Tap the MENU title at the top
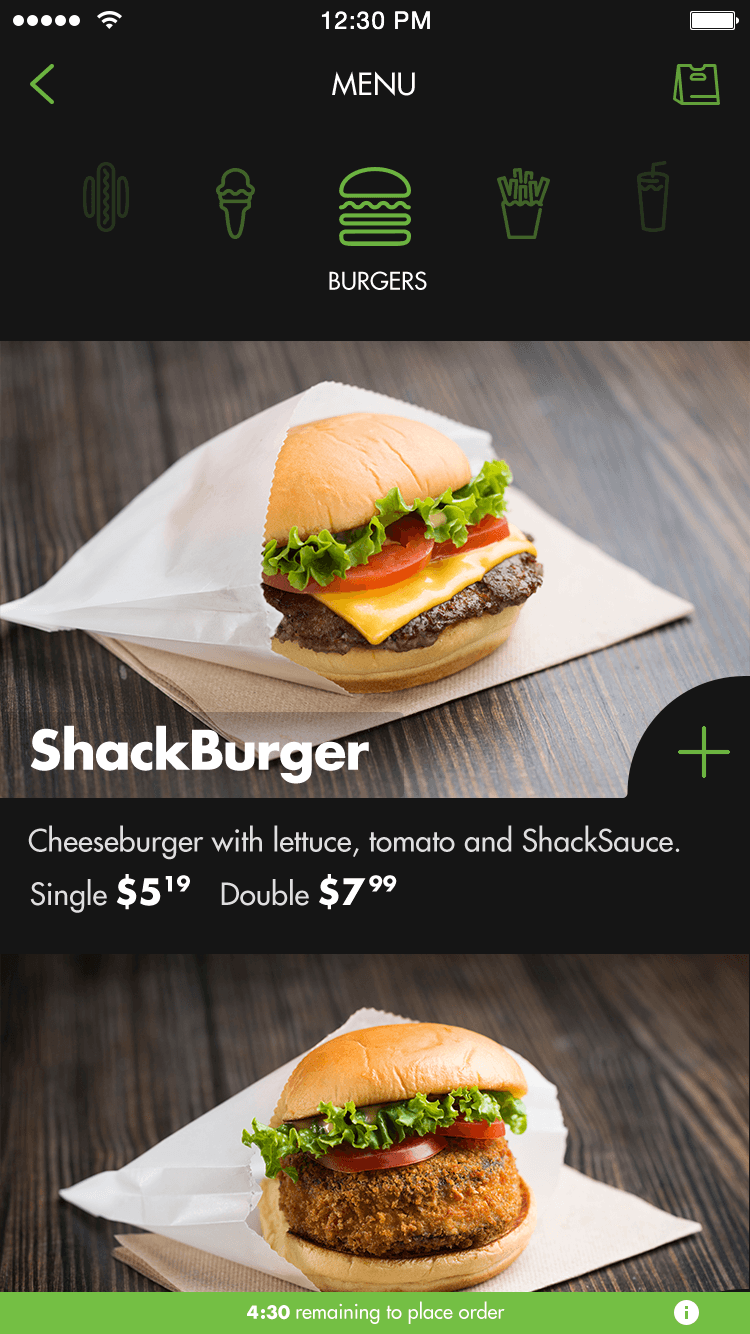 tap(375, 85)
